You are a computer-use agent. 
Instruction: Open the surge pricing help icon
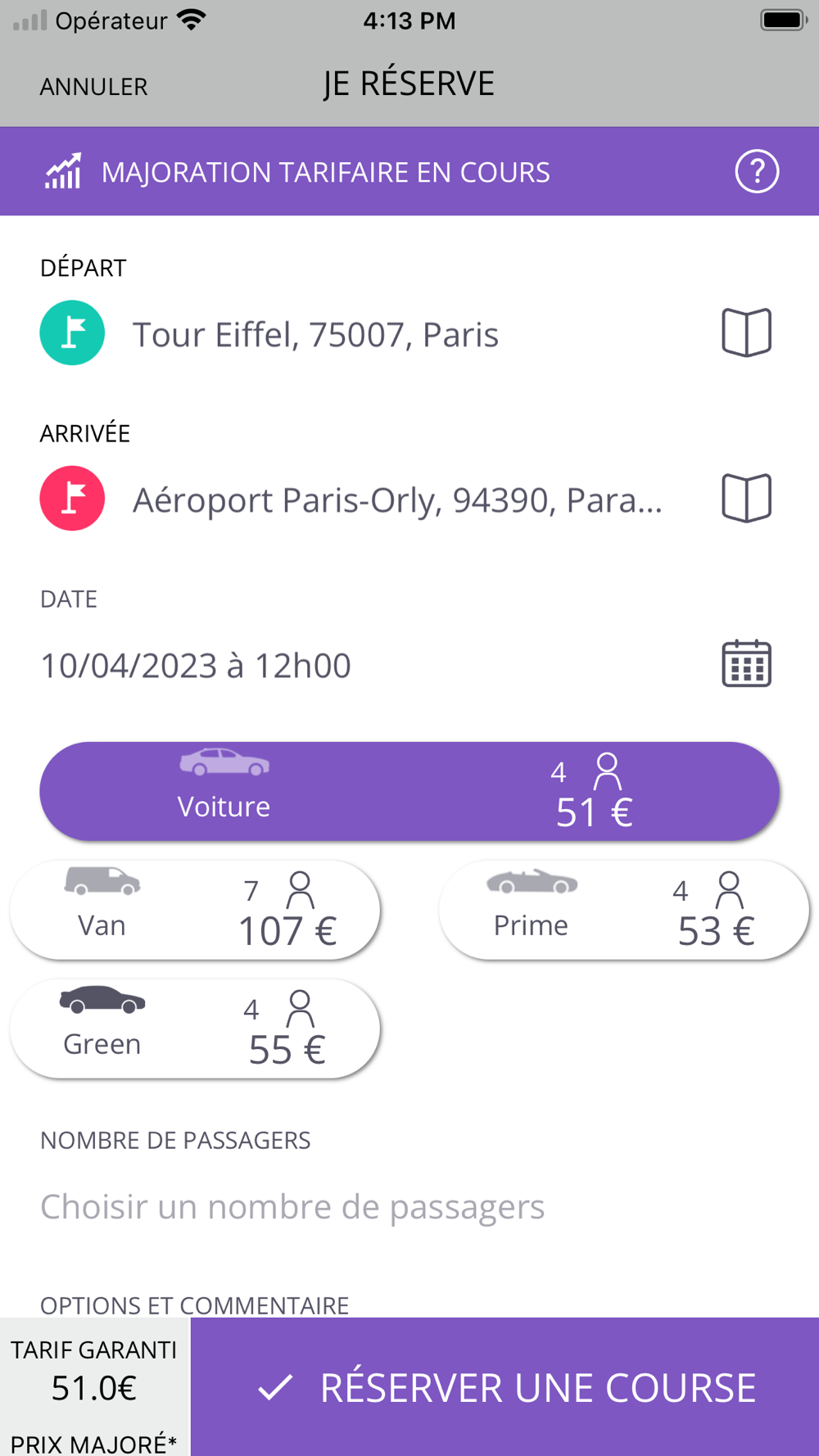point(757,171)
